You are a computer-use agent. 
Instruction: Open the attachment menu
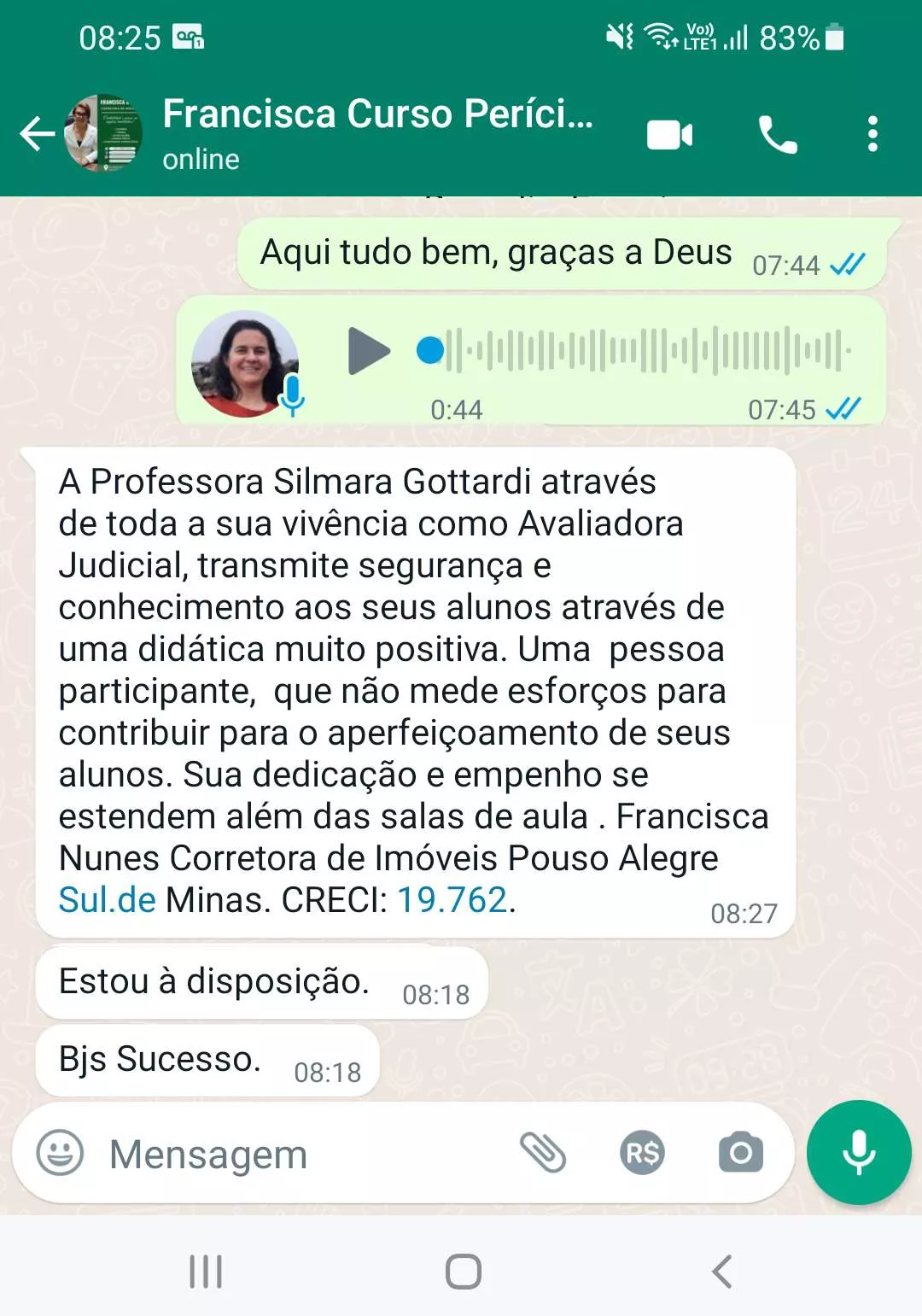point(544,1153)
